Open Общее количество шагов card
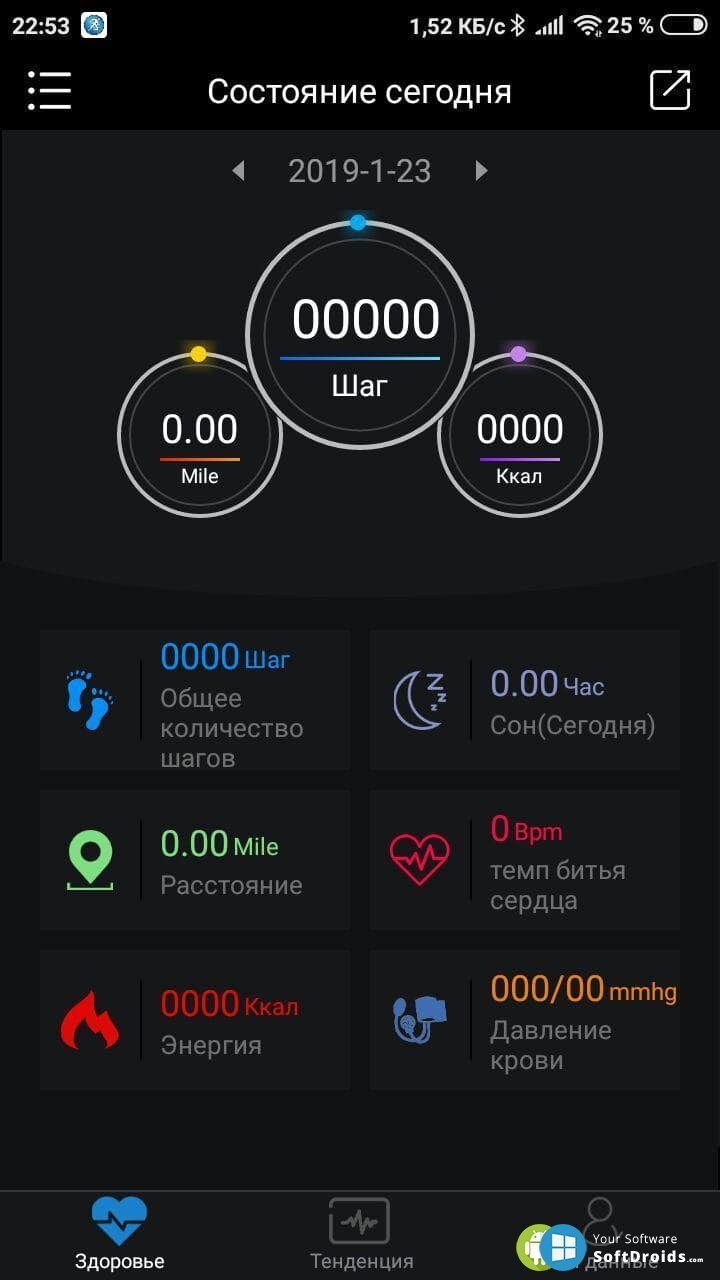The image size is (720, 1280). pos(195,700)
